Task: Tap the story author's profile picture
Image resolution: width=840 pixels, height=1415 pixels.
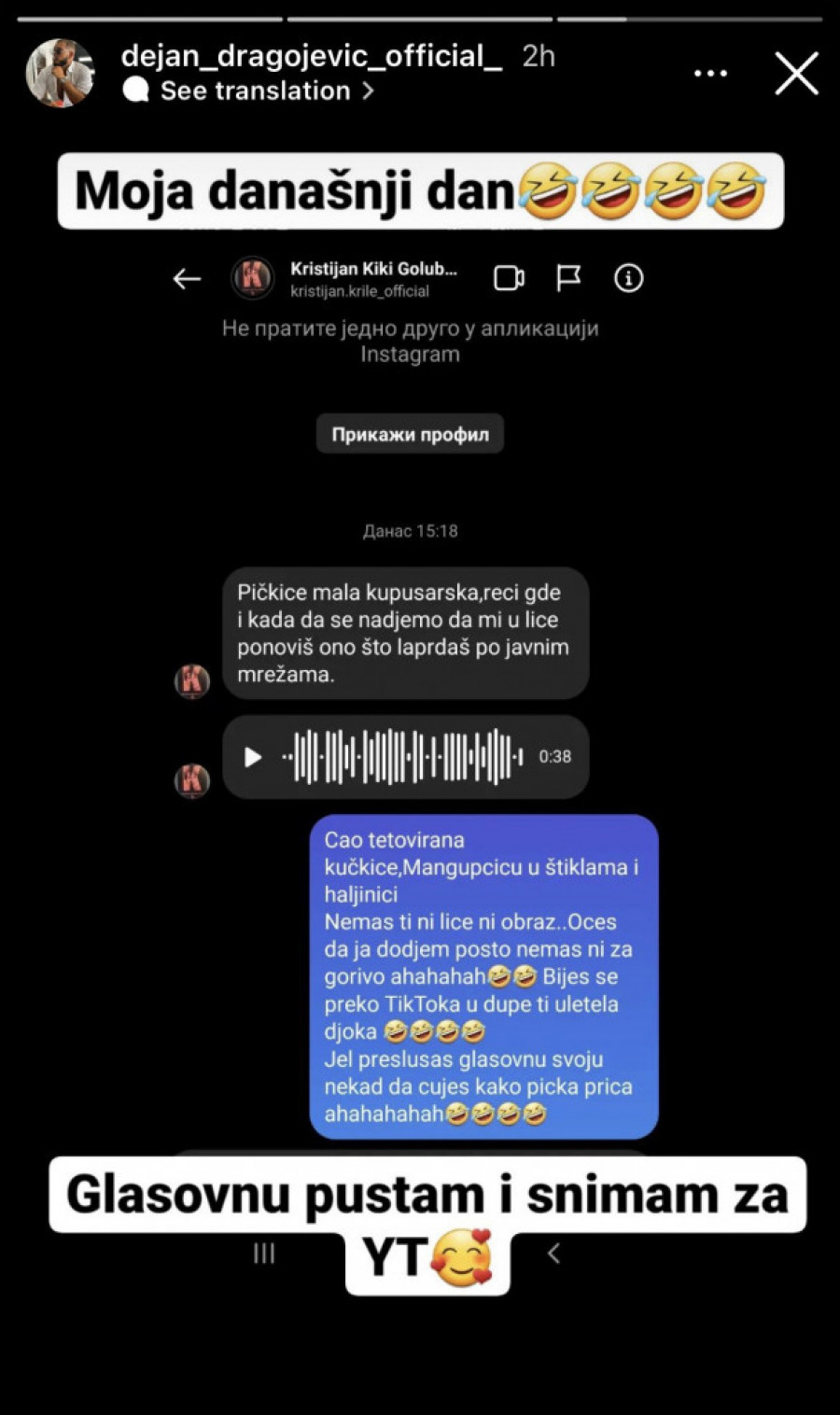Action: coord(60,73)
